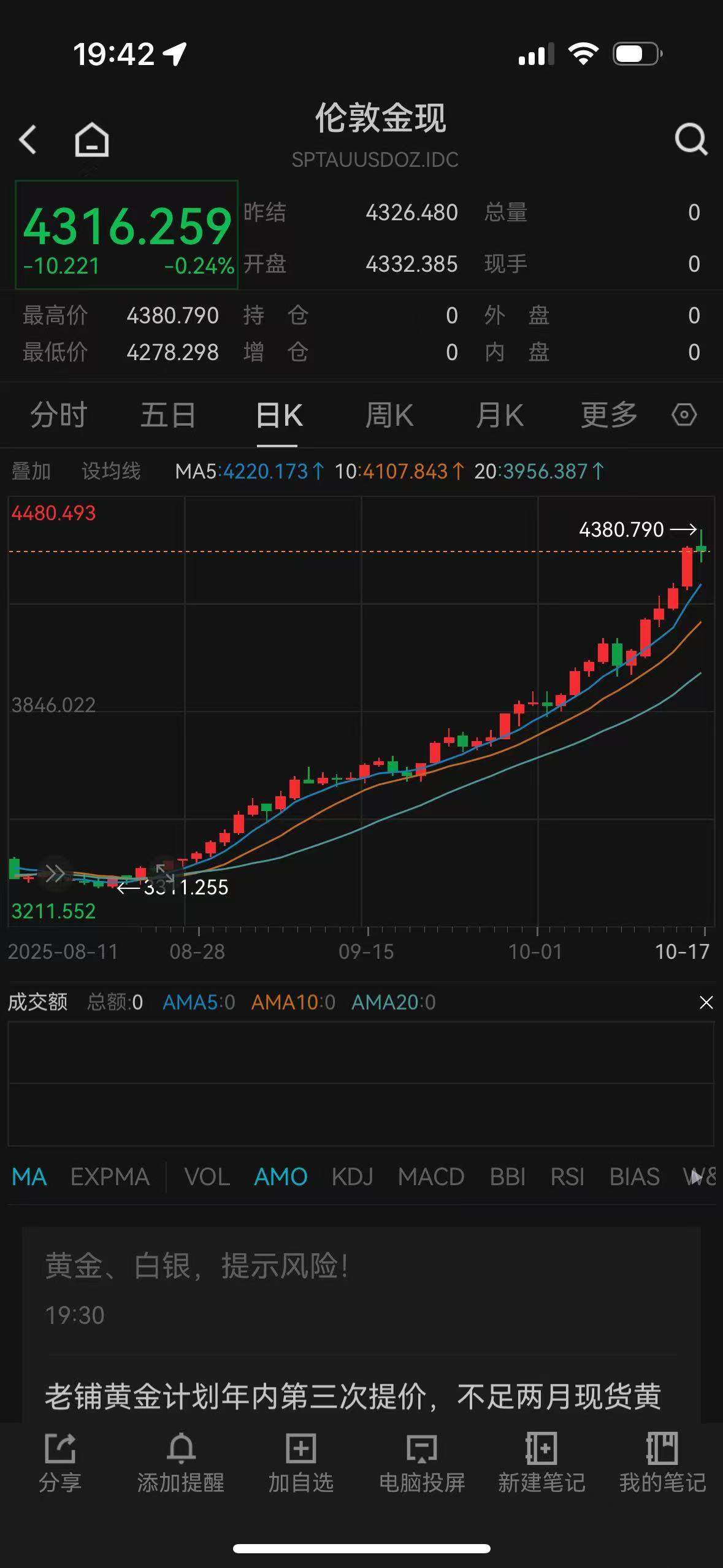Open search from the top bar

[x=690, y=138]
